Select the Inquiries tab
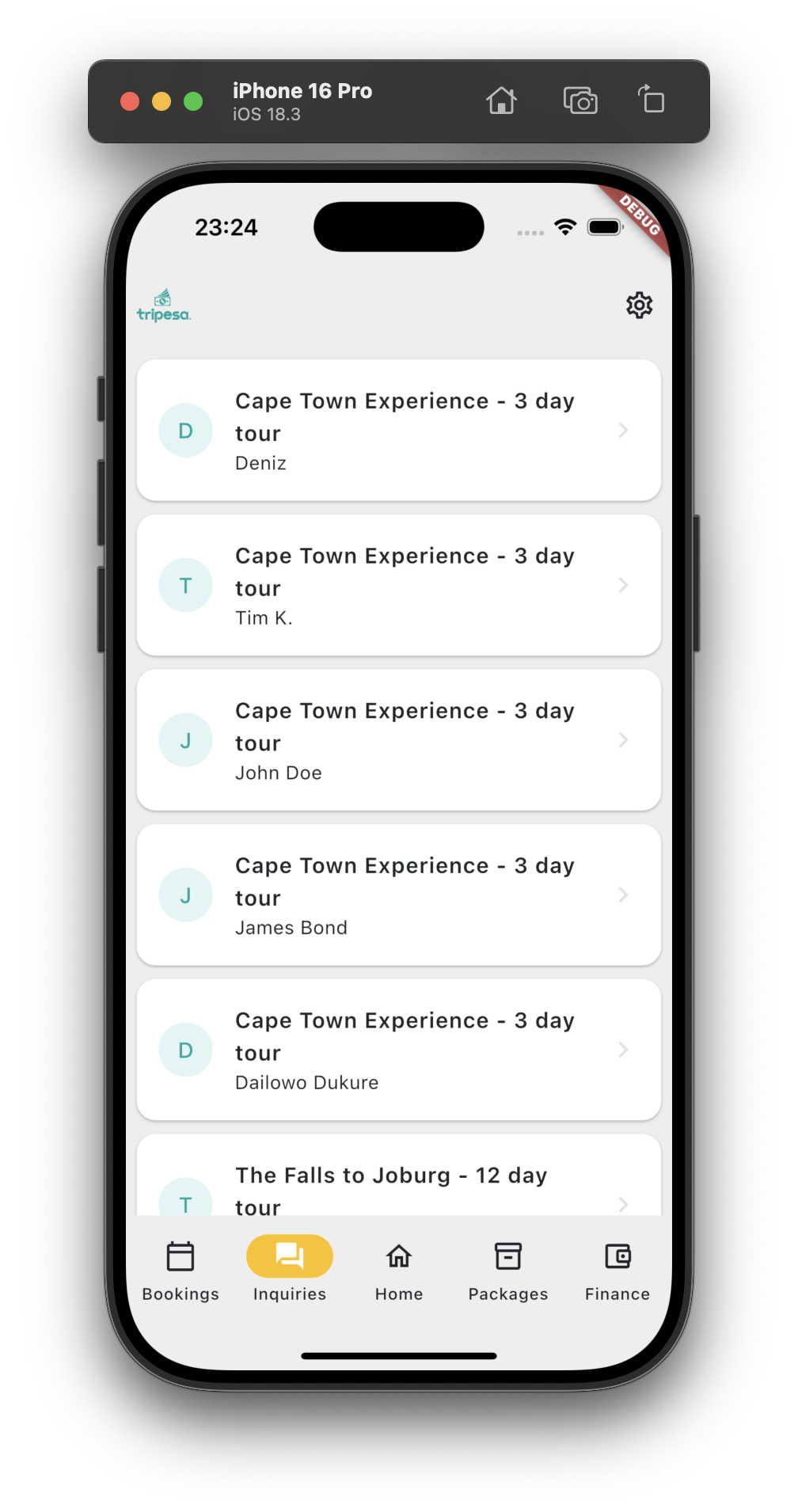798x1512 pixels. 290,1270
